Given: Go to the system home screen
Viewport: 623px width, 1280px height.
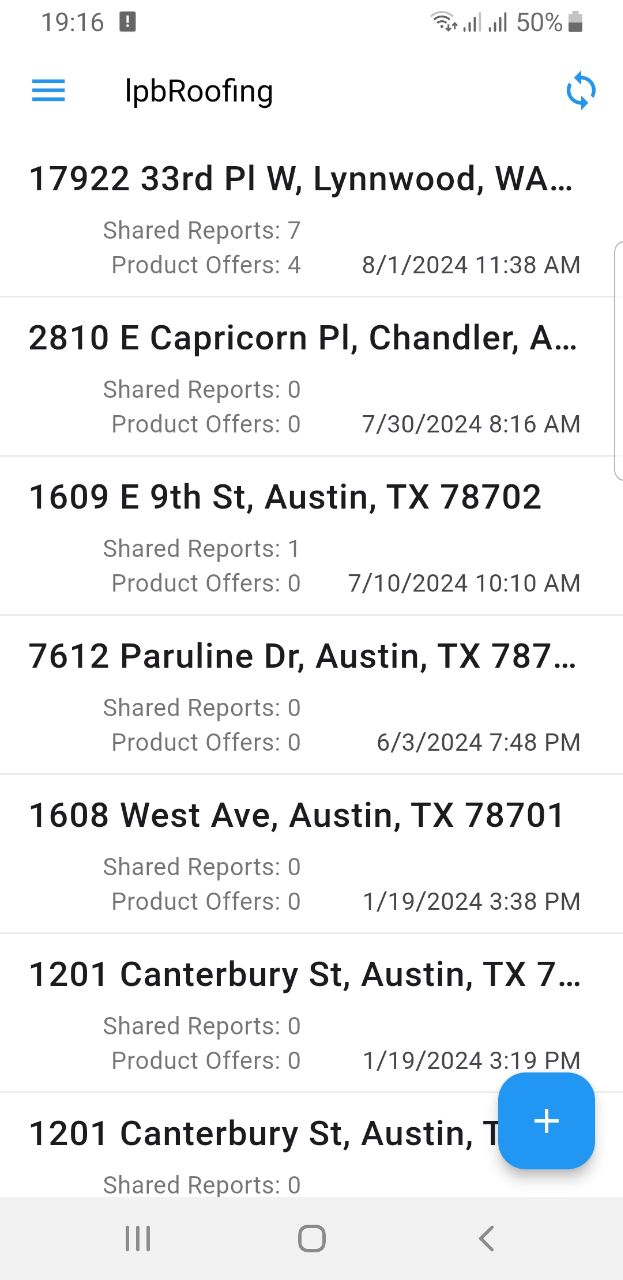Looking at the screenshot, I should tap(312, 1239).
